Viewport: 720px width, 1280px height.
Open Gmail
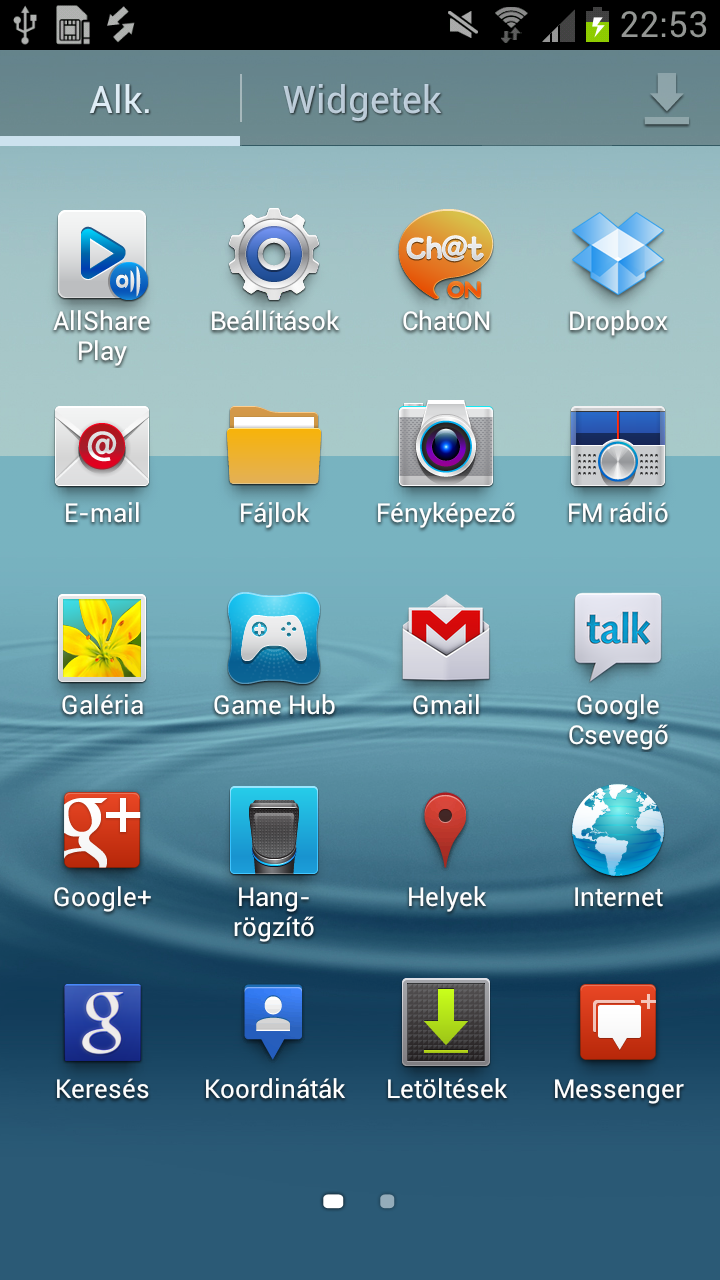[446, 638]
